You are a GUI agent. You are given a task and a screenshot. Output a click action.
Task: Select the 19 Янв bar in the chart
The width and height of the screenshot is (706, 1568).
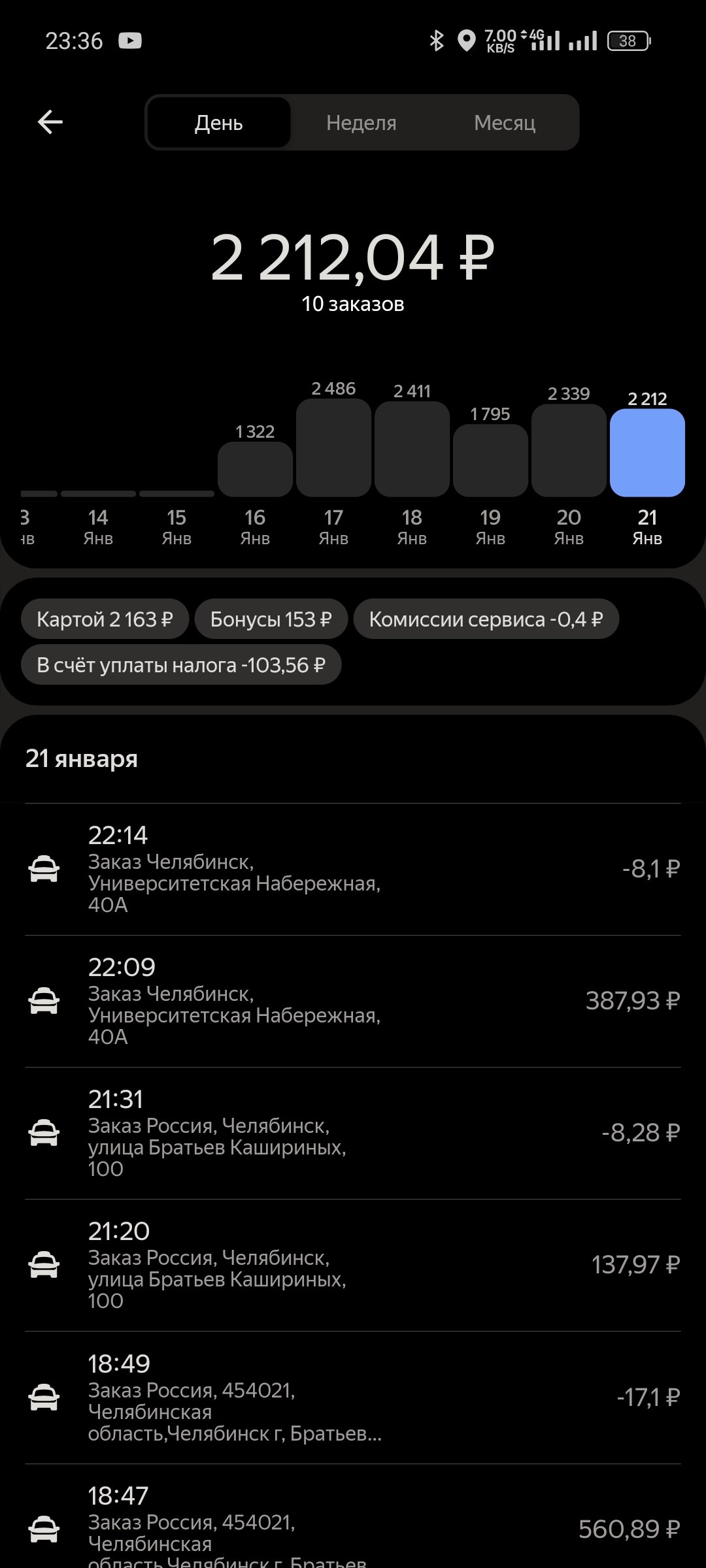pos(490,461)
